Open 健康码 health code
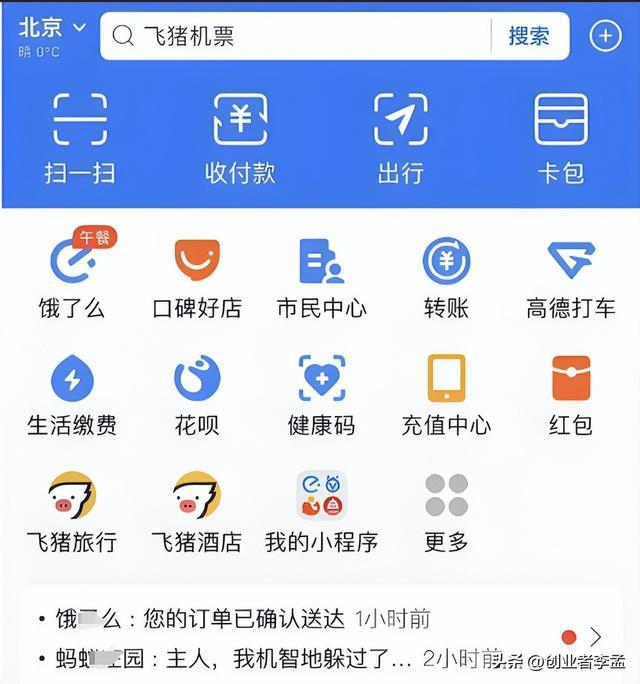Image resolution: width=640 pixels, height=684 pixels. pyautogui.click(x=322, y=395)
